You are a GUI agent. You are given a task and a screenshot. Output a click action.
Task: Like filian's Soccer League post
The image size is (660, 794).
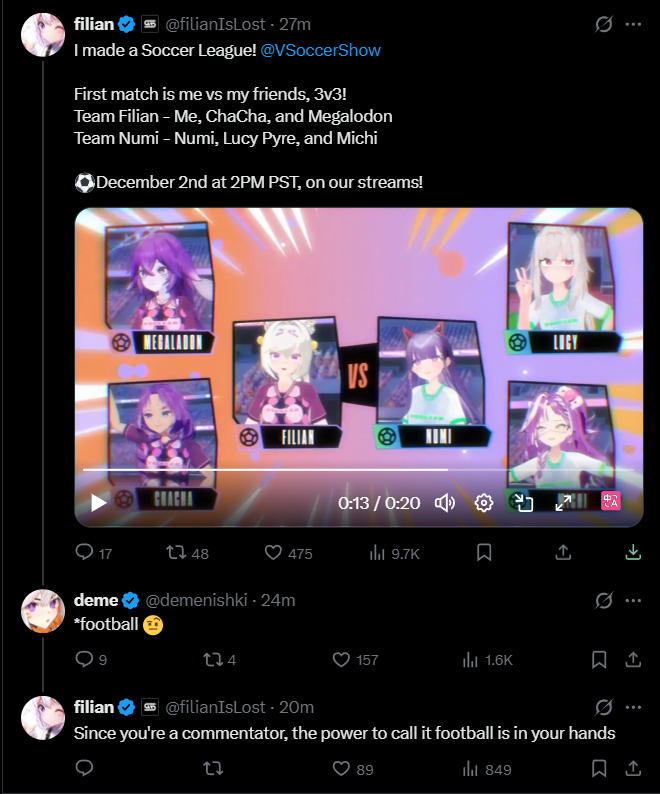(273, 552)
